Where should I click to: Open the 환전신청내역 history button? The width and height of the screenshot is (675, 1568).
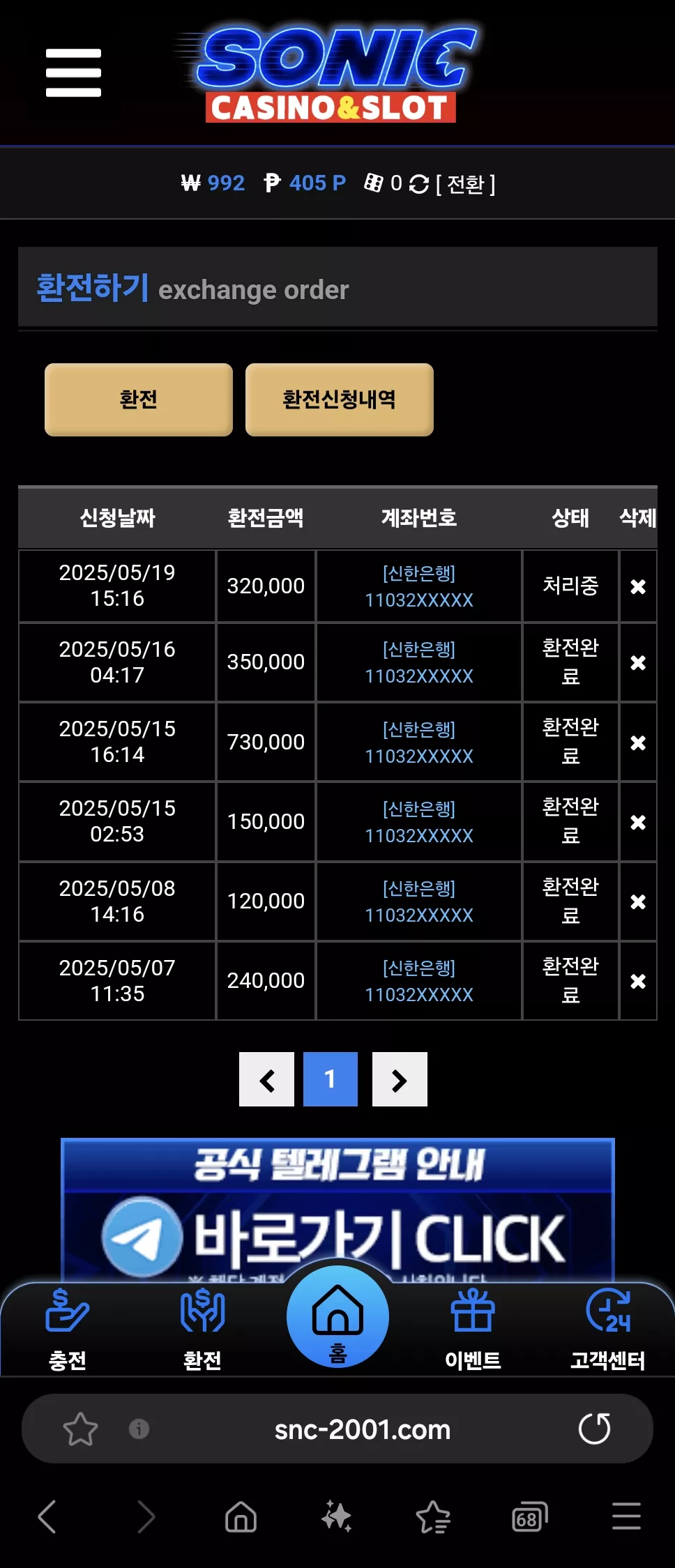tap(340, 399)
